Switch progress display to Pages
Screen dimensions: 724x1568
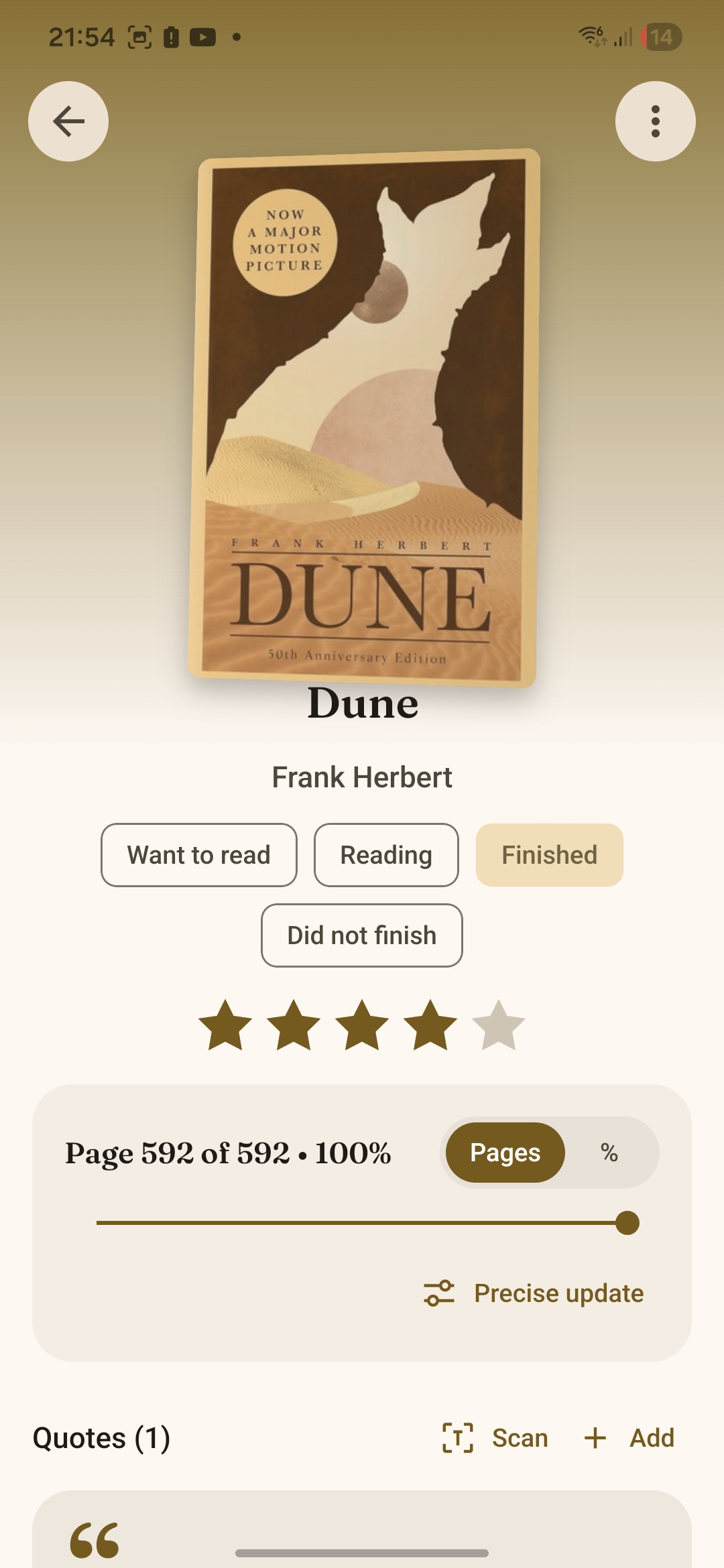505,1153
